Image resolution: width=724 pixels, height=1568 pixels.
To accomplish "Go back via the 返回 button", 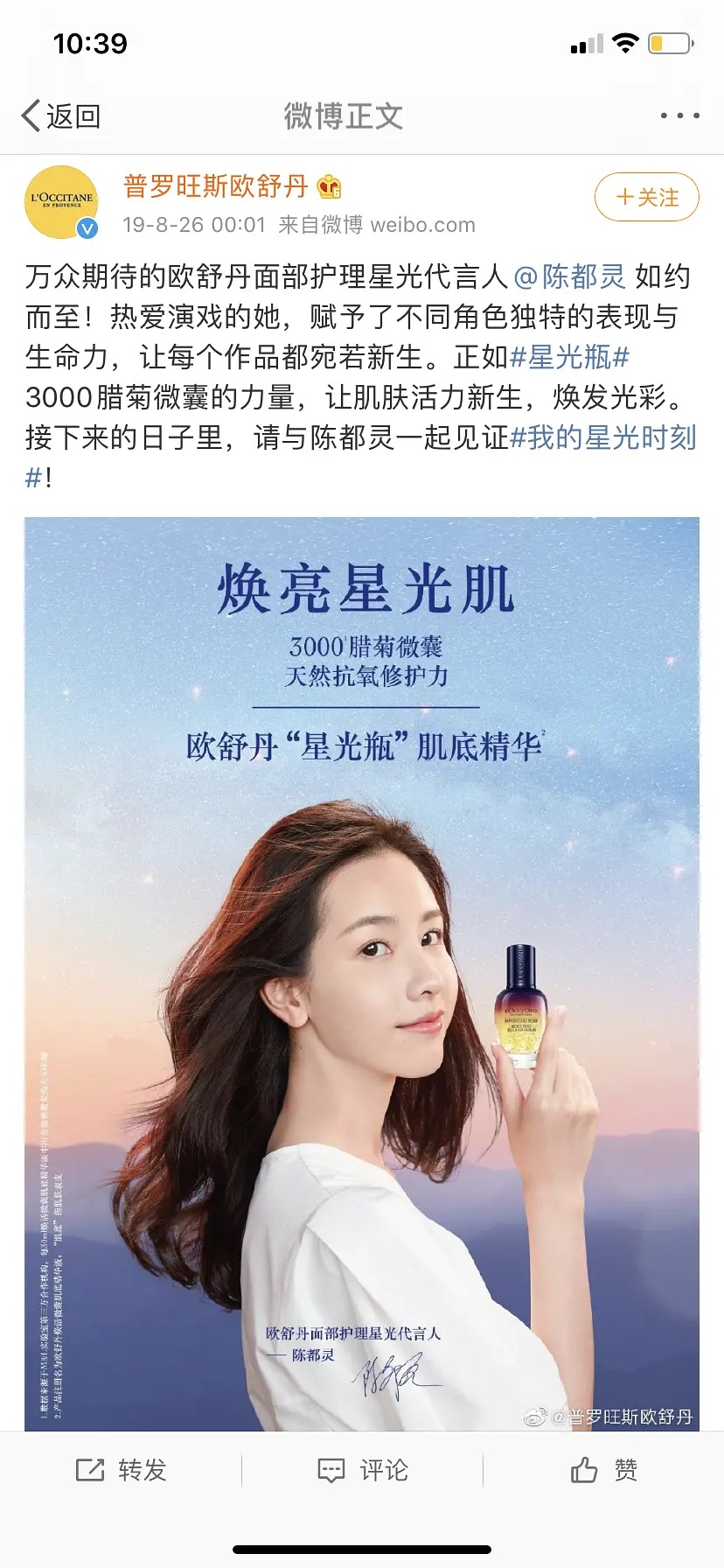I will coord(61,115).
